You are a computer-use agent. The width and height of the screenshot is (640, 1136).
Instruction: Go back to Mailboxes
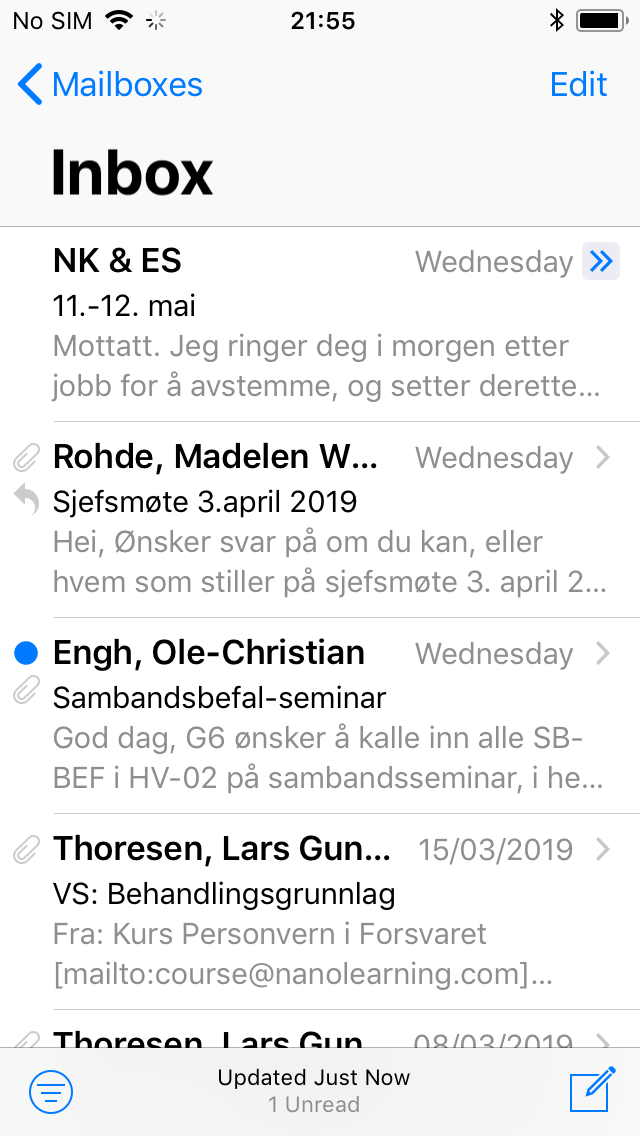click(110, 85)
